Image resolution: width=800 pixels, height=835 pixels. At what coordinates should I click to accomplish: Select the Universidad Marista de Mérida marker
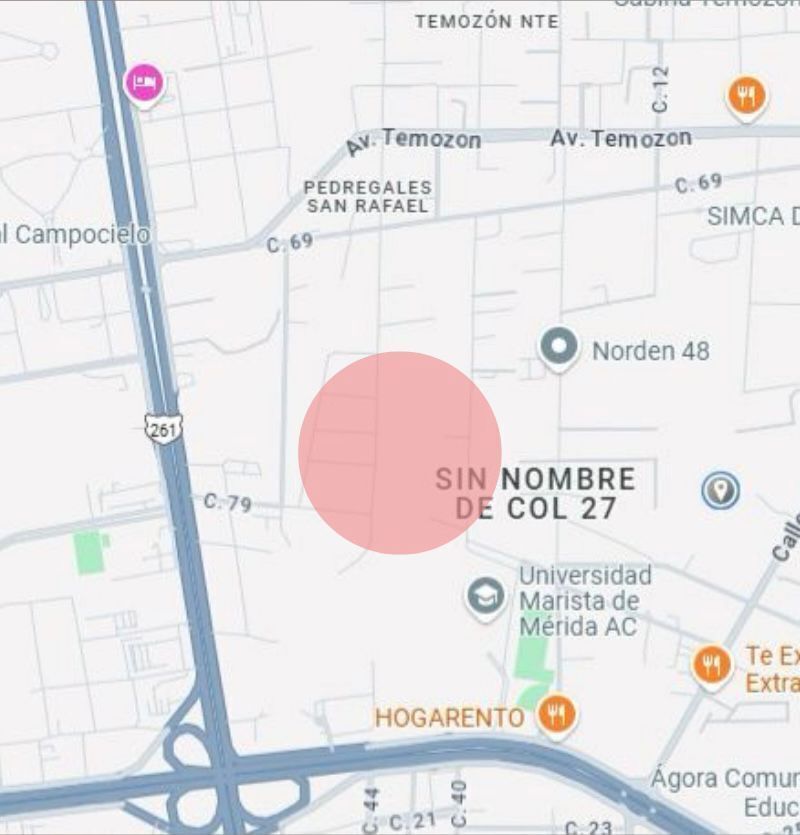click(x=486, y=598)
